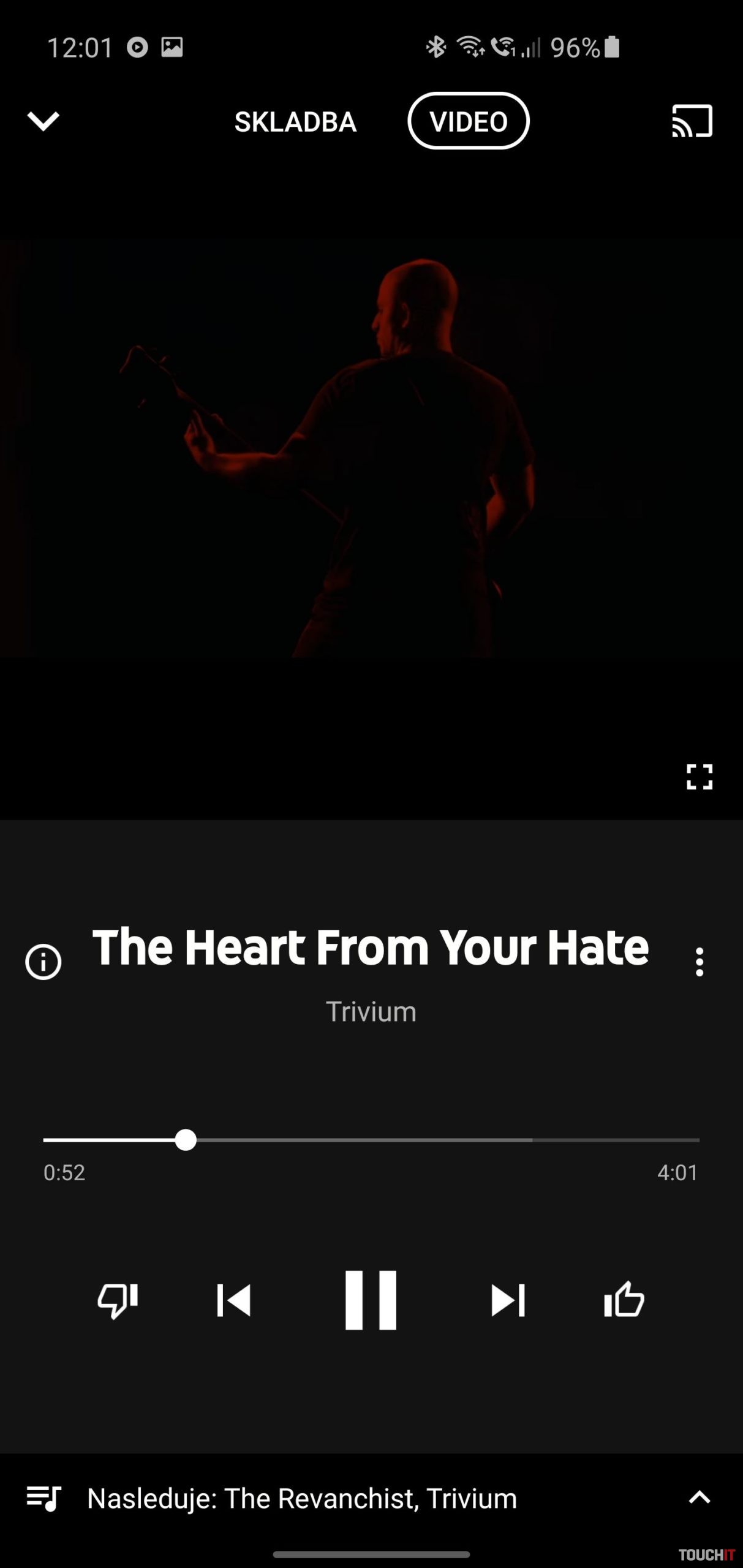
Task: Skip to the previous track
Action: pyautogui.click(x=234, y=1300)
